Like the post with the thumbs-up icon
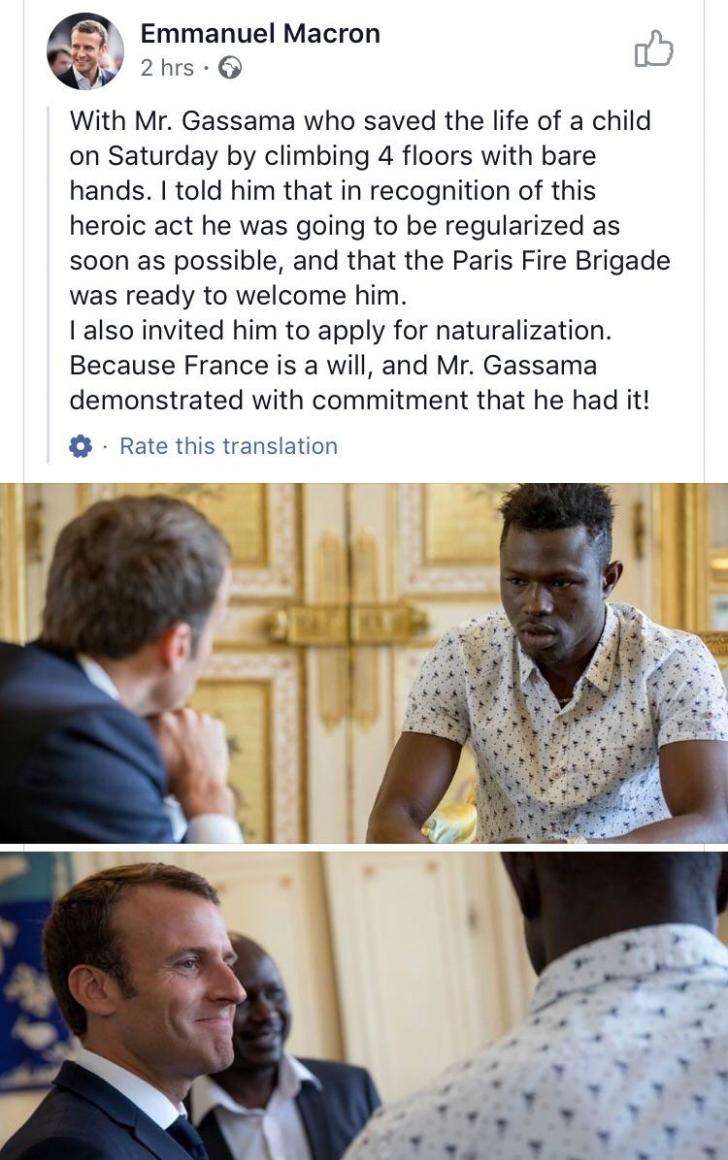The image size is (728, 1160). [654, 50]
